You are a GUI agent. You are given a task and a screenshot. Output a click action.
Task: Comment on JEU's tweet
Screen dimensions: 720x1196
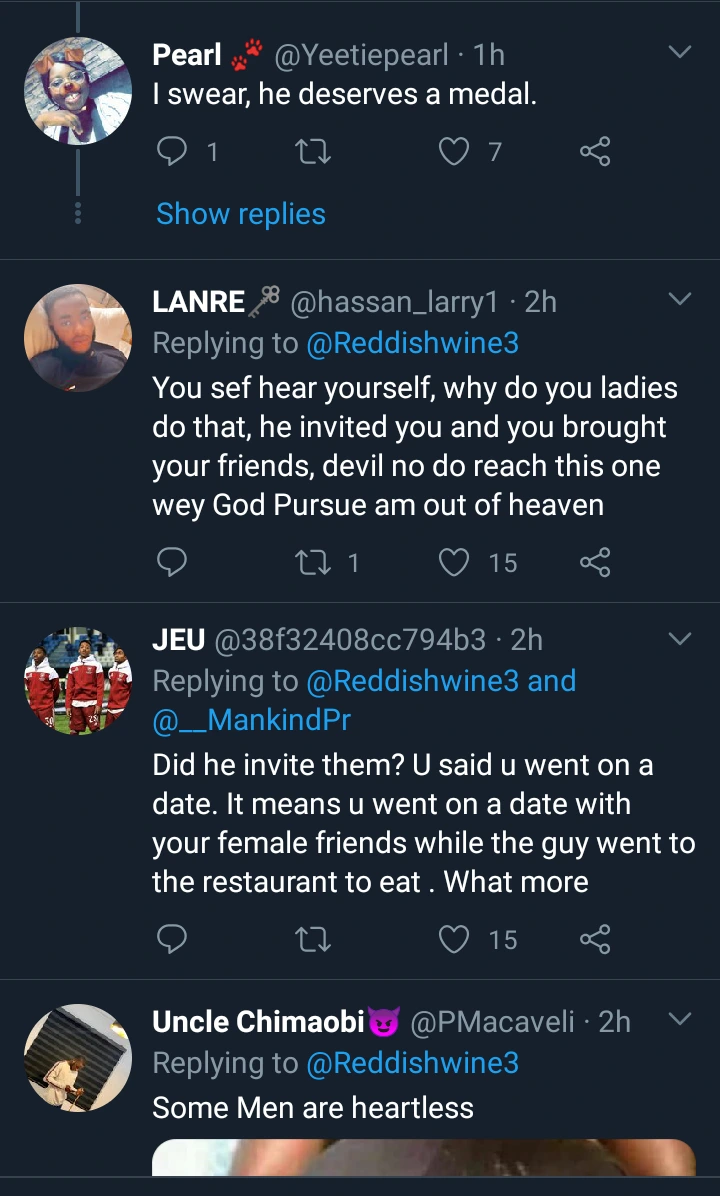173,939
